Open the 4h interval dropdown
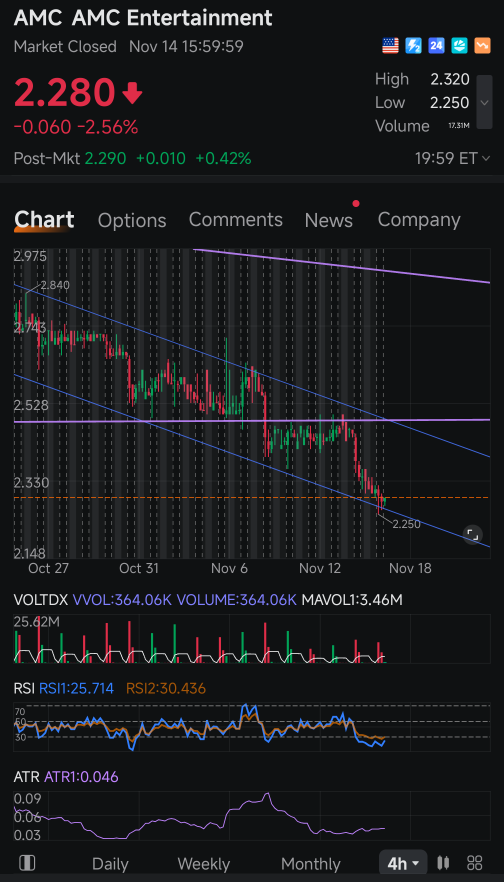This screenshot has width=504, height=882. 403,863
